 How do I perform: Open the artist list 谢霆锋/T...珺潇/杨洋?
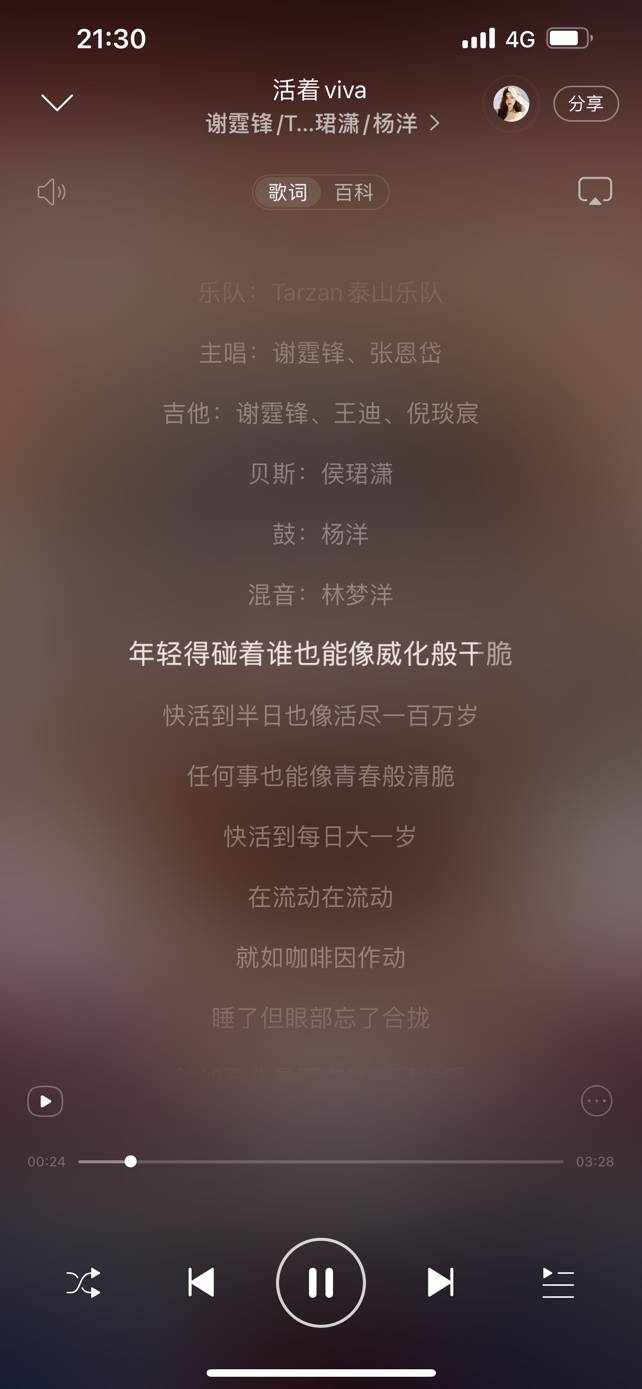[x=321, y=124]
